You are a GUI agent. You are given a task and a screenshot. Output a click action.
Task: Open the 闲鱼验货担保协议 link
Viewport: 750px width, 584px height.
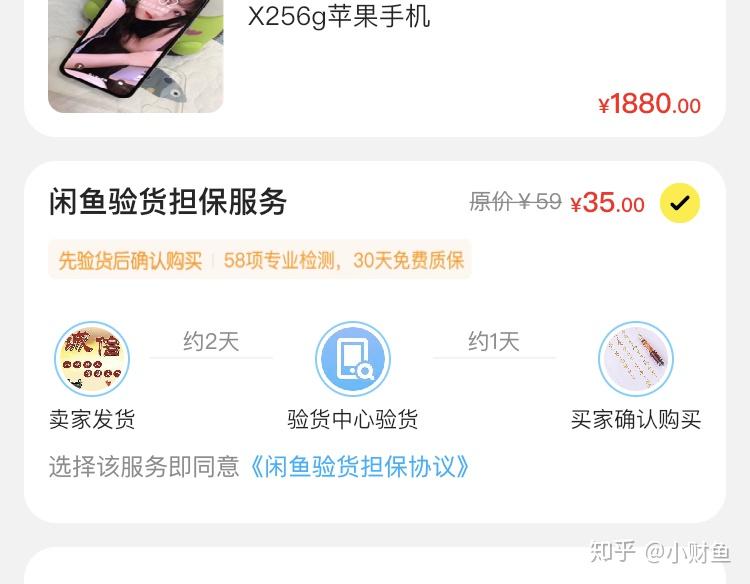(359, 467)
